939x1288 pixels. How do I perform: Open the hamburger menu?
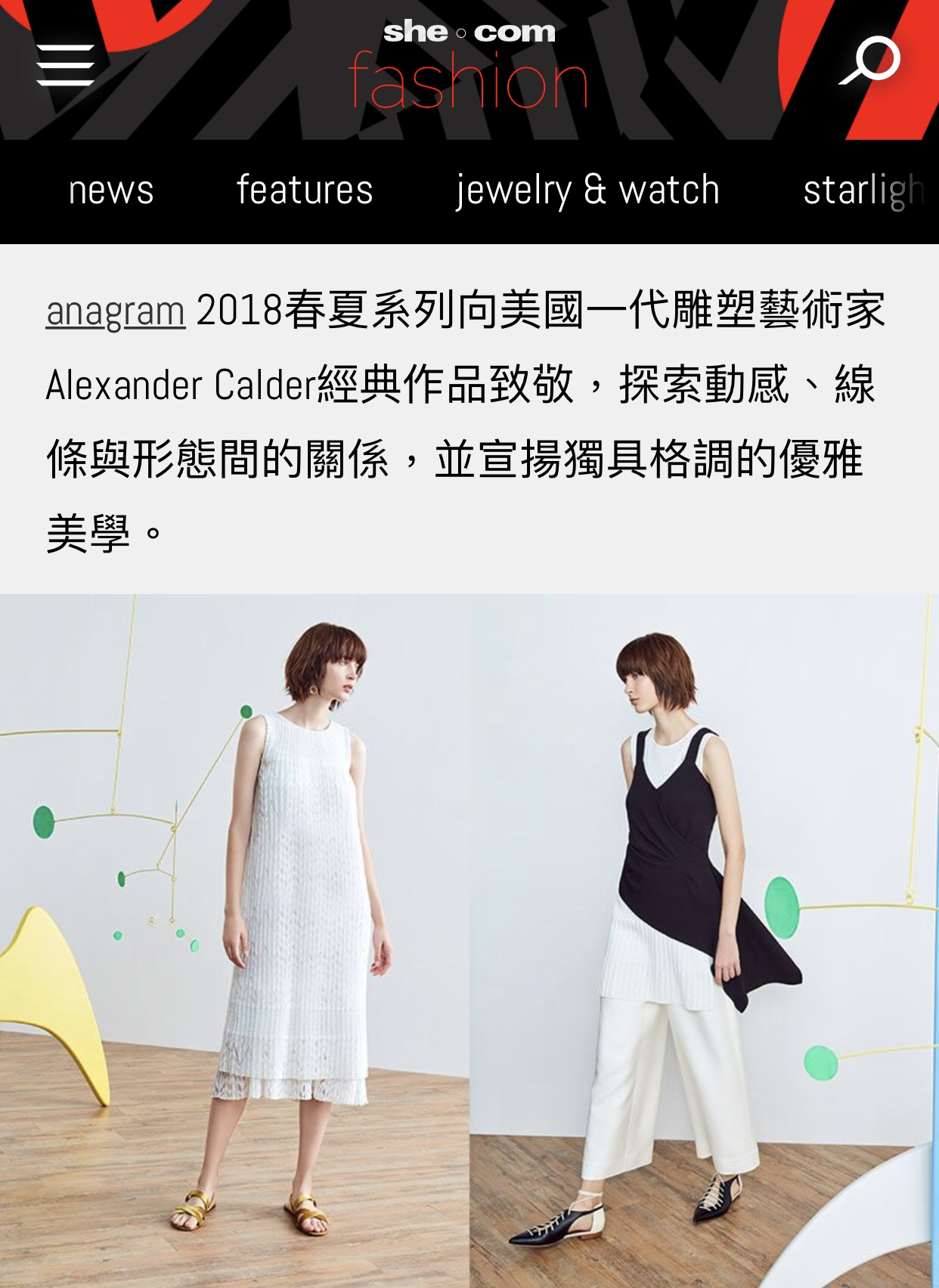tap(65, 65)
